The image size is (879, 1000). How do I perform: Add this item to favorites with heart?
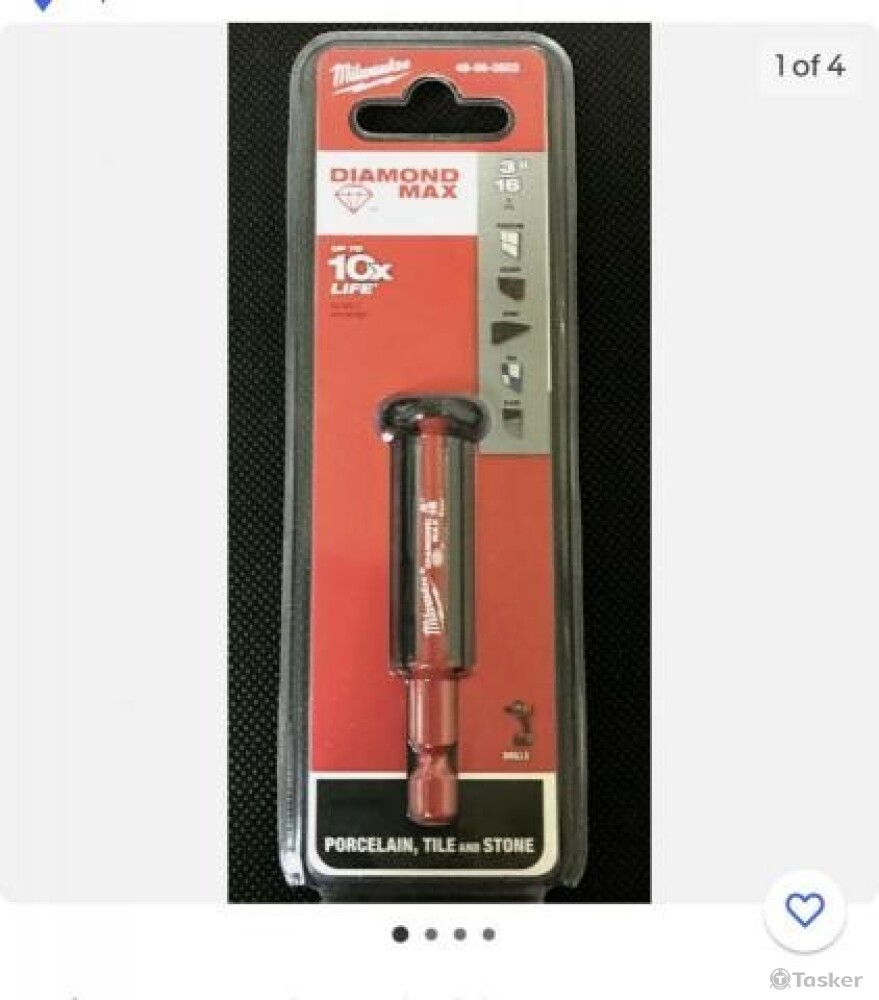pyautogui.click(x=805, y=910)
